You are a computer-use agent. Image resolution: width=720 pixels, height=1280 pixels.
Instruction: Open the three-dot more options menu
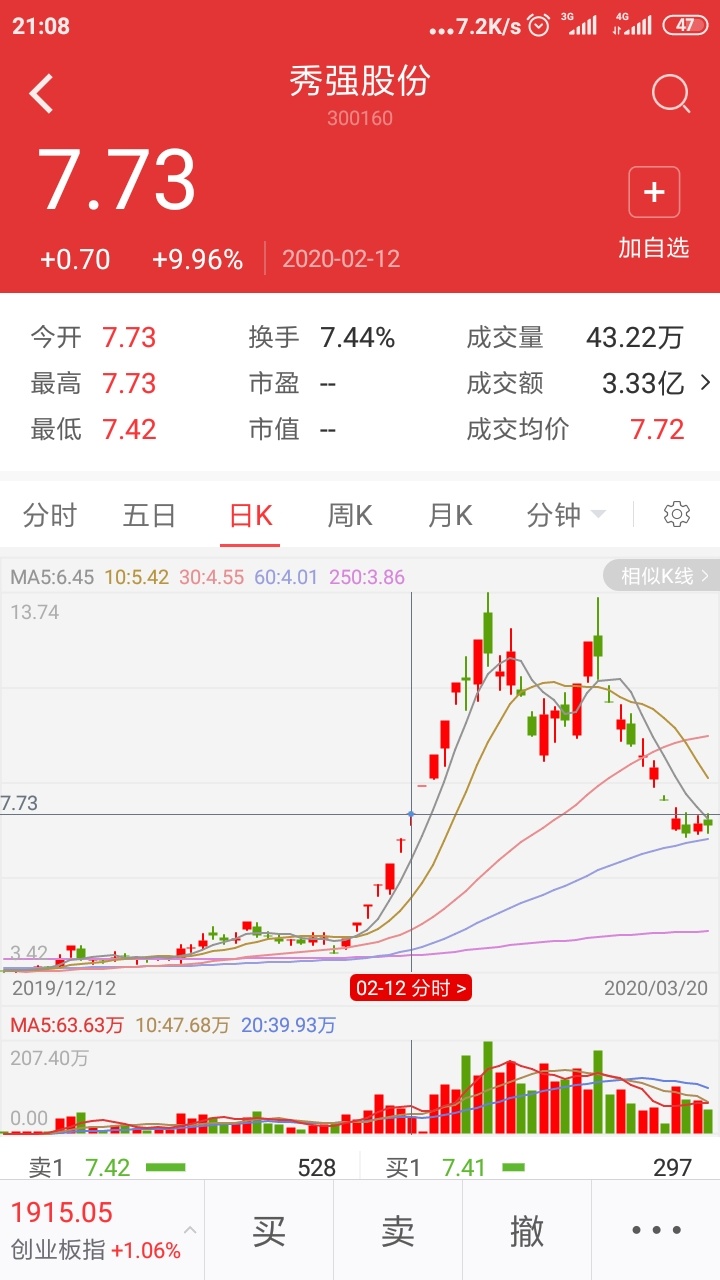[x=656, y=1230]
